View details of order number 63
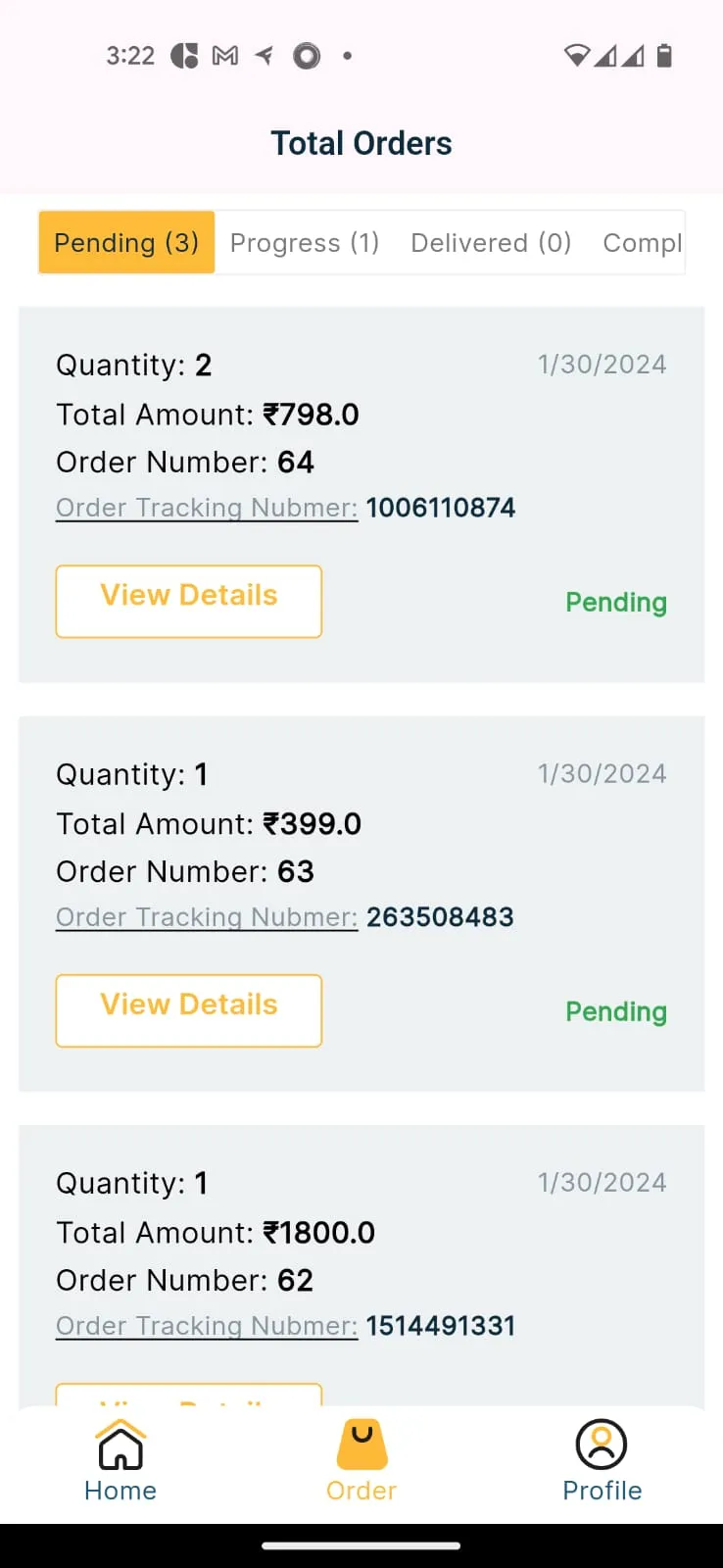 pyautogui.click(x=189, y=1010)
